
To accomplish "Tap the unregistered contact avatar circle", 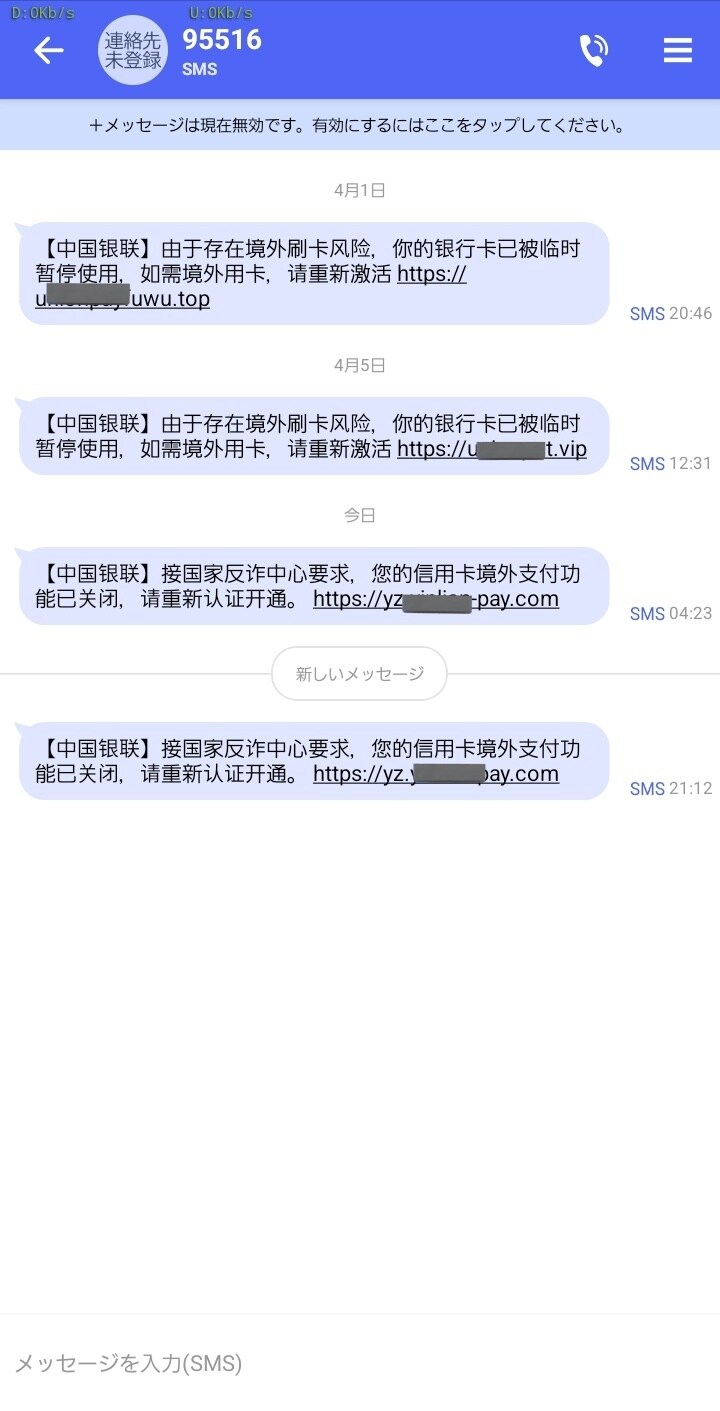I will 132,49.
